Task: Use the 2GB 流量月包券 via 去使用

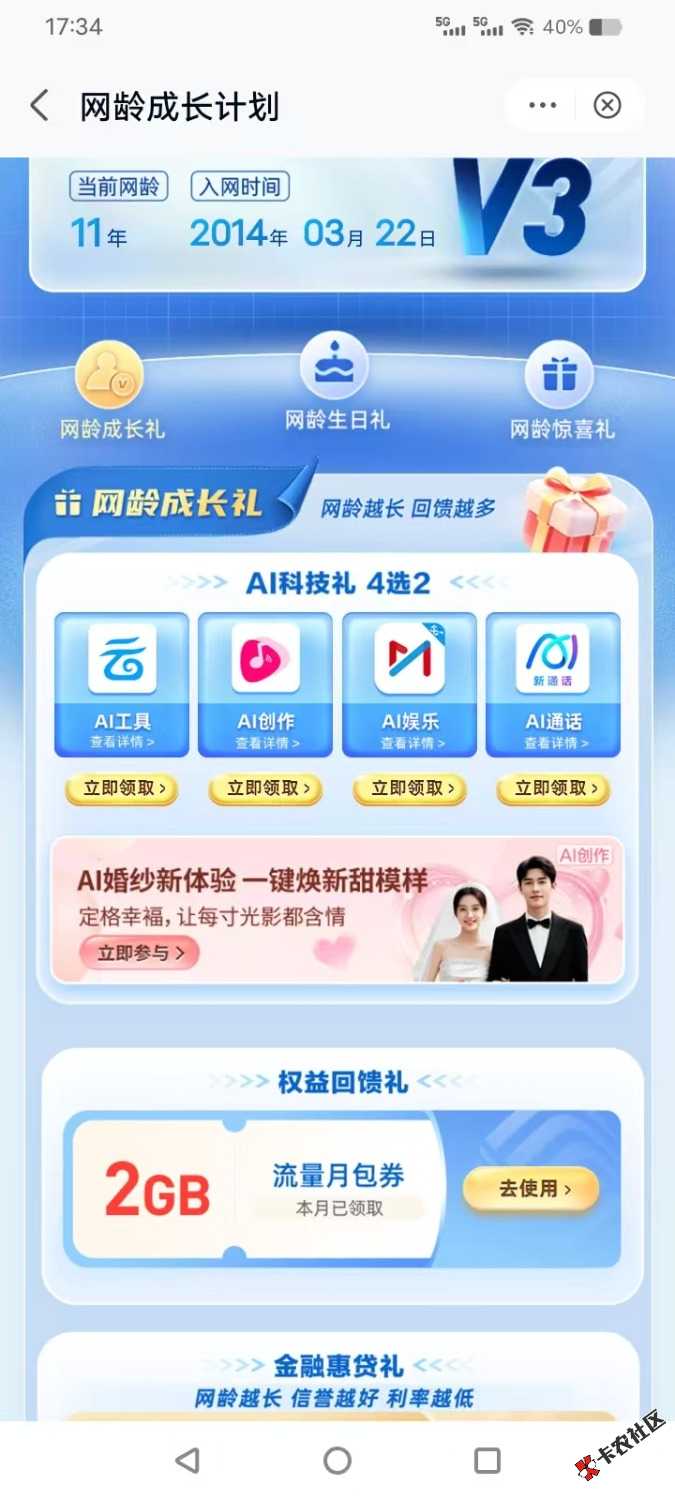Action: point(530,1189)
